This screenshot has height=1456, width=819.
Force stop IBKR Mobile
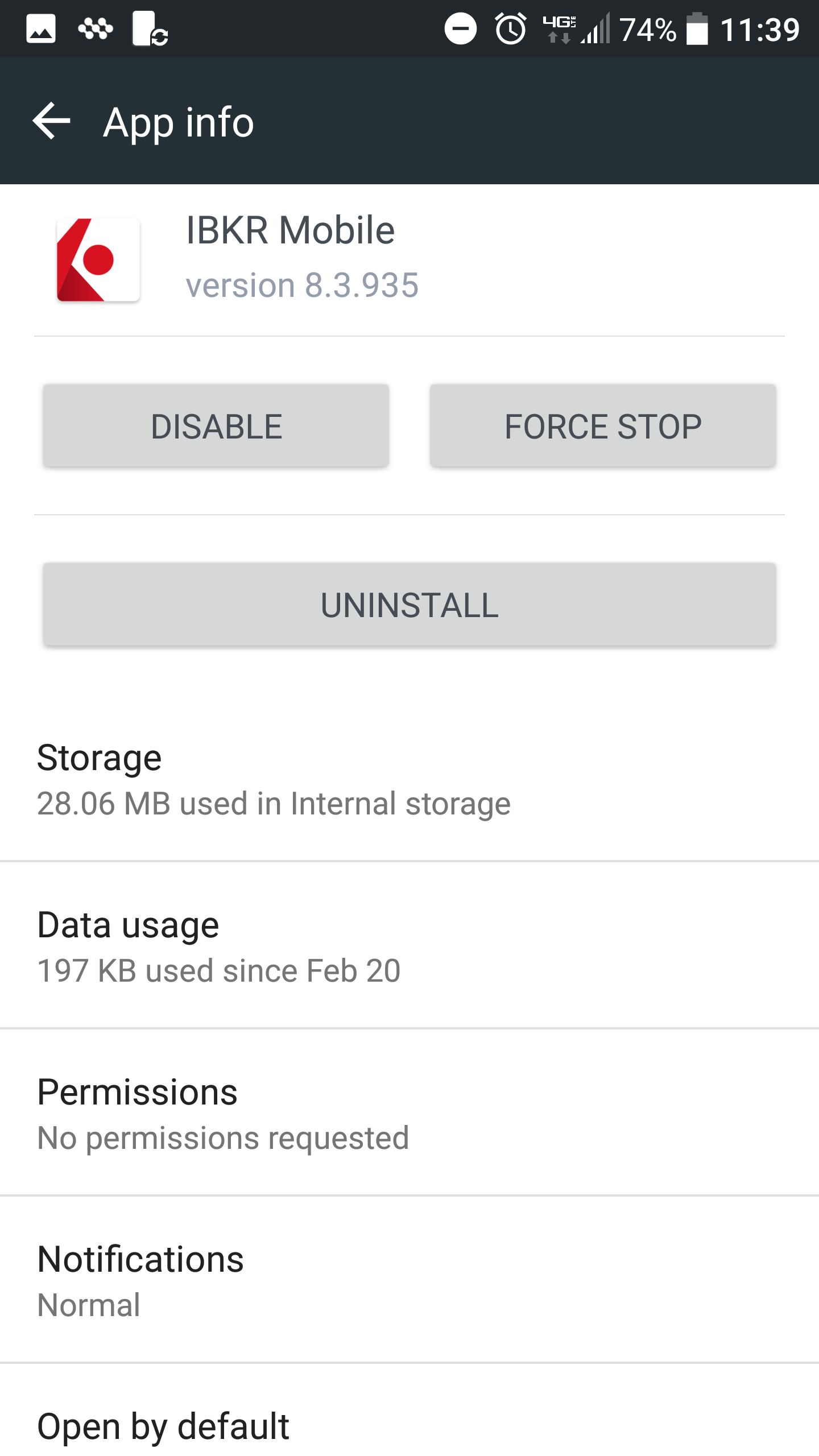coord(603,426)
